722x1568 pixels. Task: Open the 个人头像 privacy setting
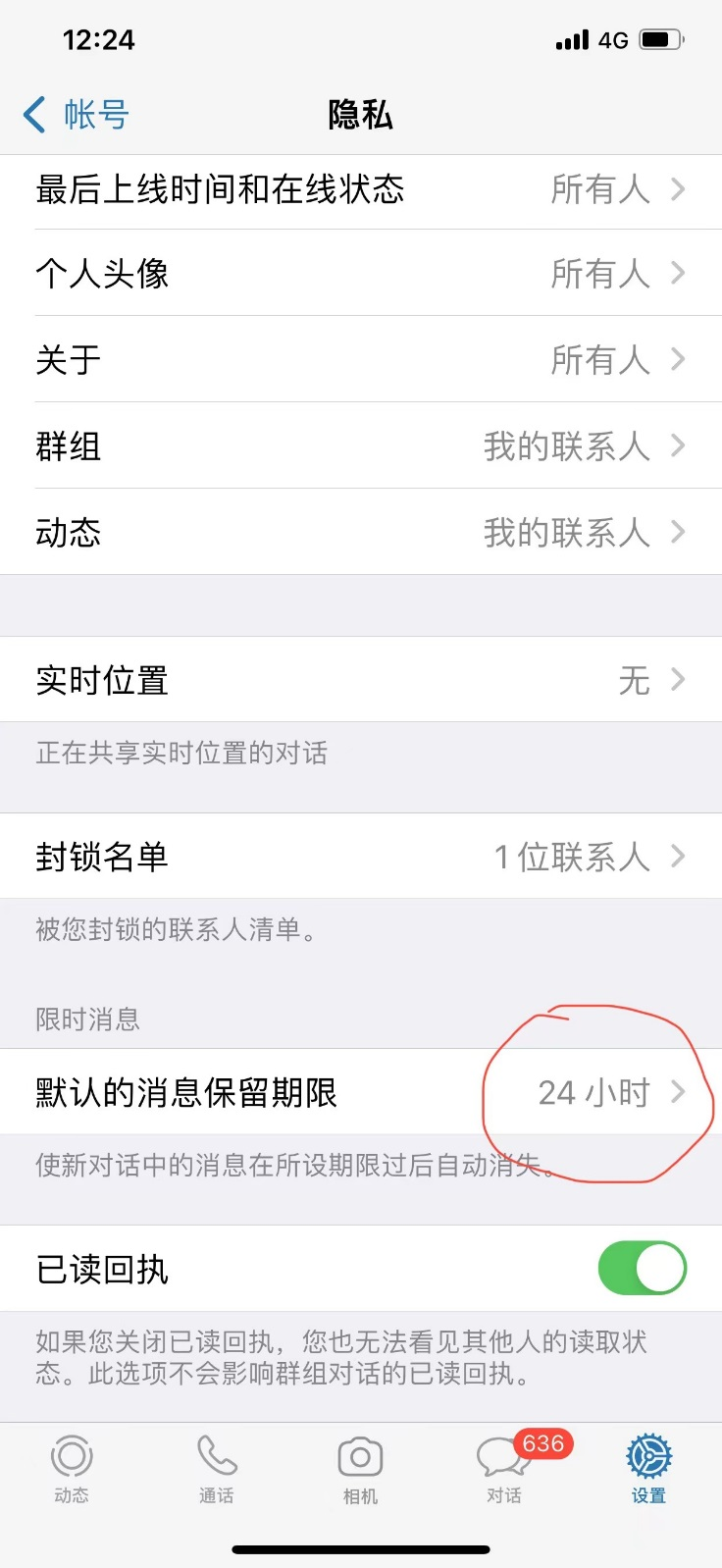(361, 274)
